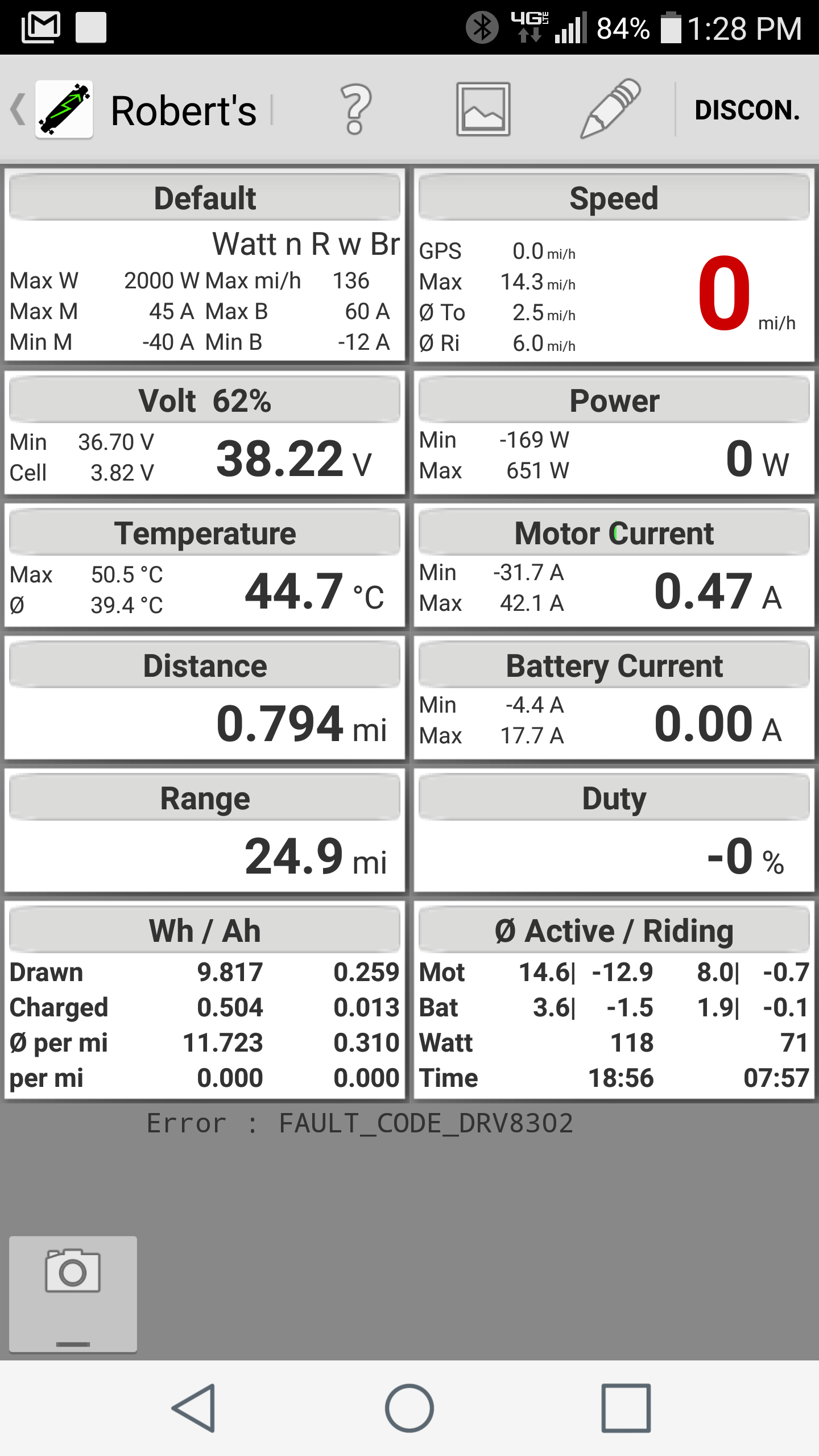Open the Volt 62% panel
The width and height of the screenshot is (819, 1456).
click(205, 432)
